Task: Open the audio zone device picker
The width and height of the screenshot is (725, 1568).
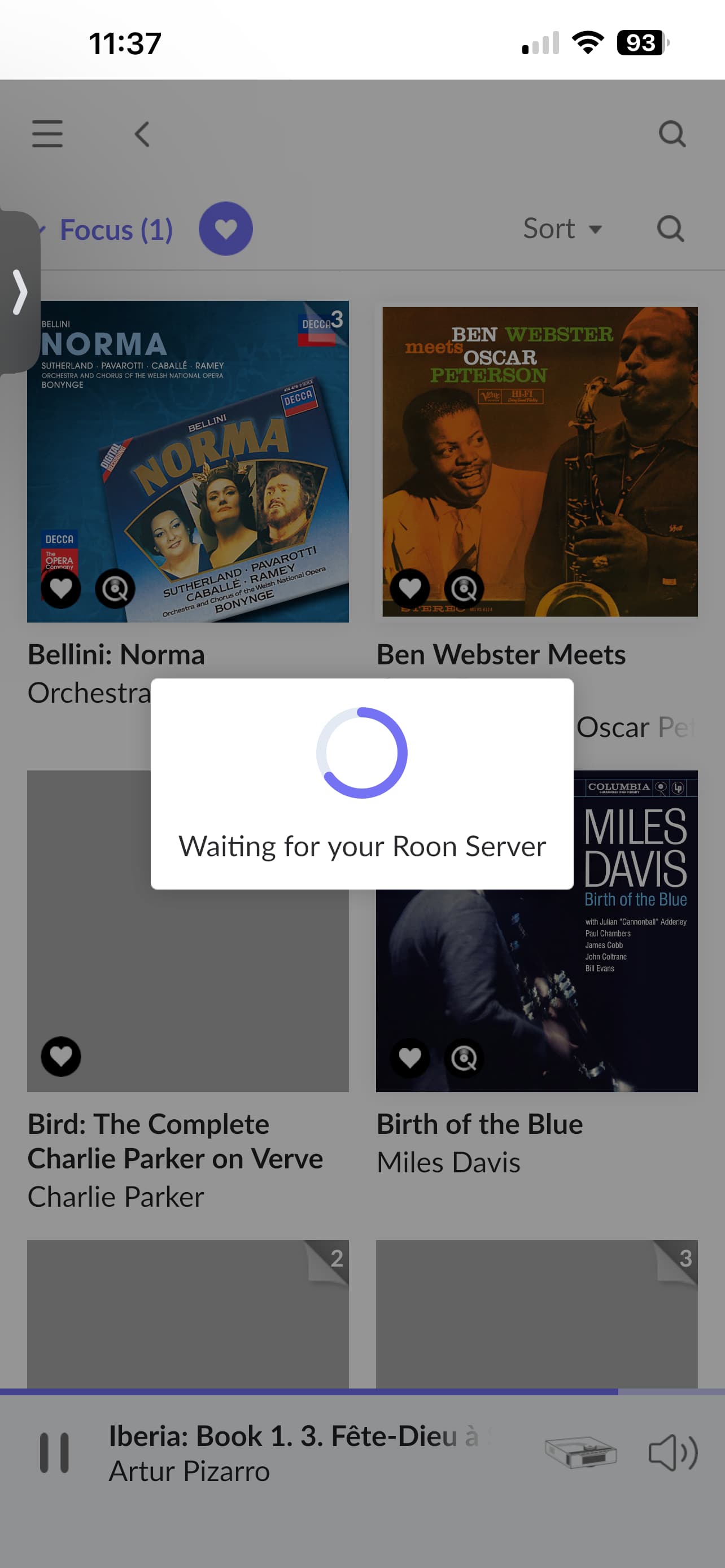Action: (580, 1453)
